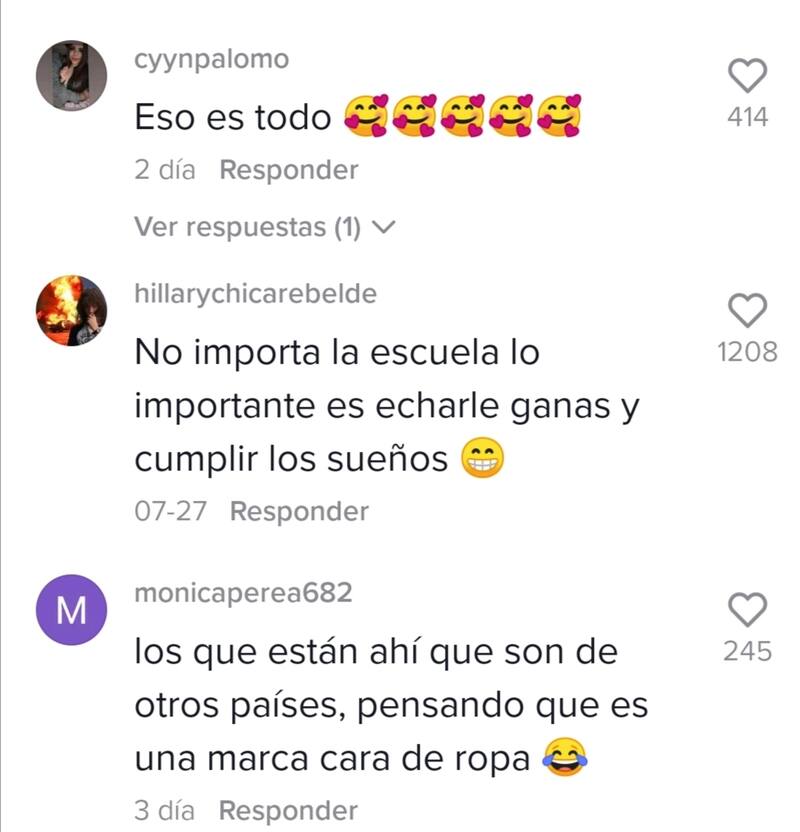Like hillarychicarebelde's comment

747,310
